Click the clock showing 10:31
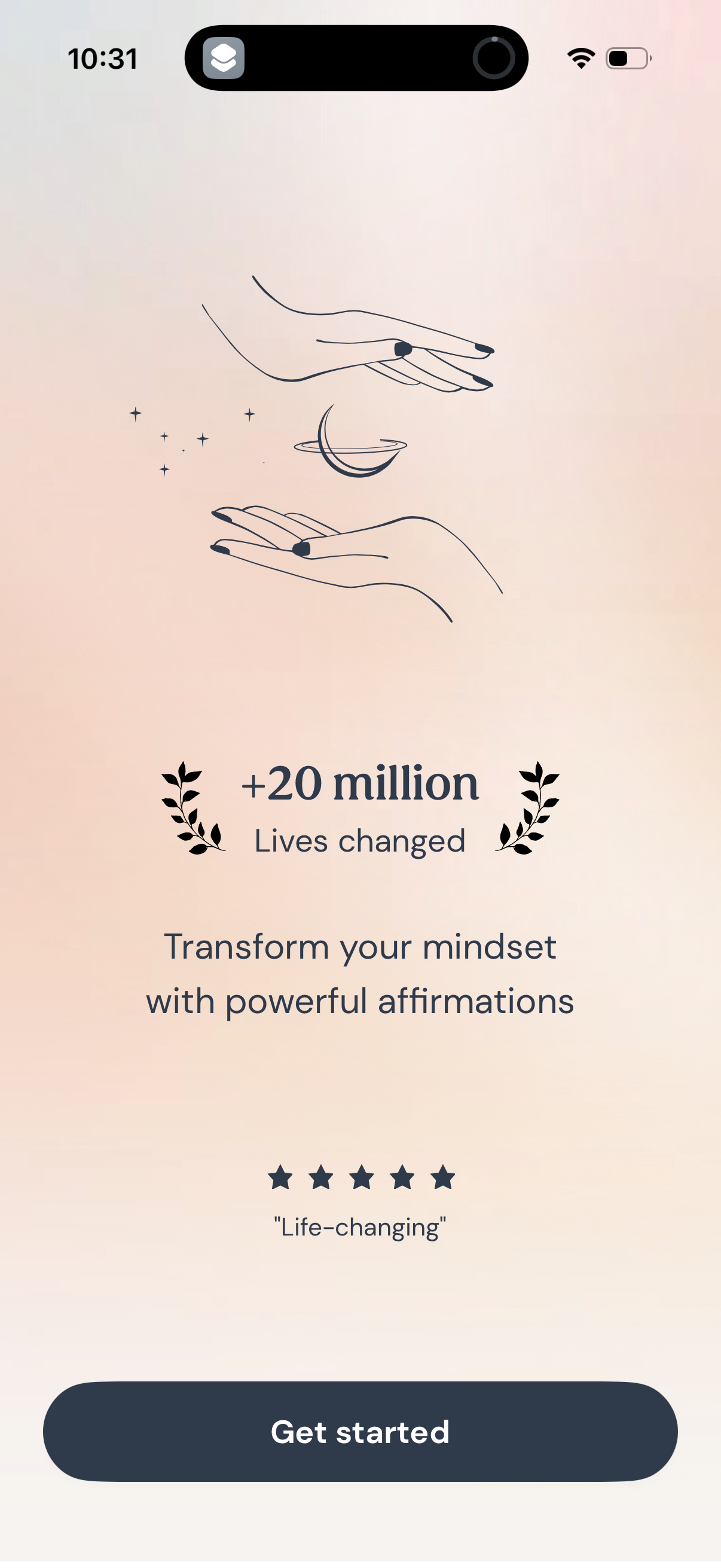Screen dimensions: 721x1568 click(x=102, y=58)
